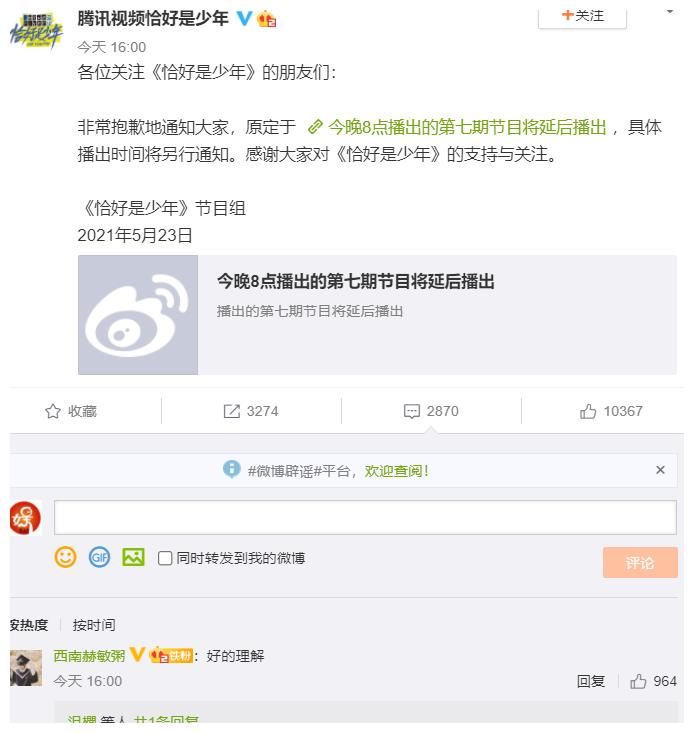Image resolution: width=694 pixels, height=733 pixels.
Task: Dismiss the 微博辟谣 notice banner
Action: (660, 470)
